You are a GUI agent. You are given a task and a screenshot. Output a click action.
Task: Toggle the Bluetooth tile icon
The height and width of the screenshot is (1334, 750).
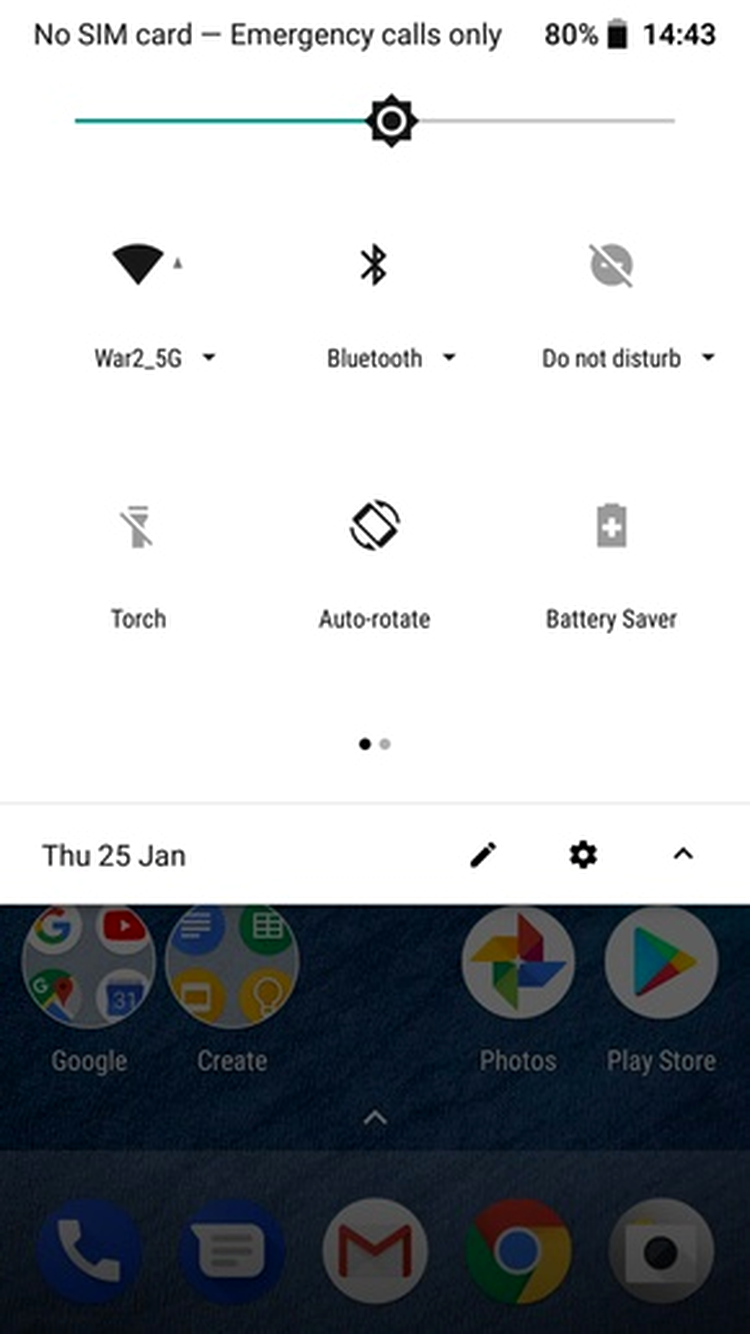(374, 265)
